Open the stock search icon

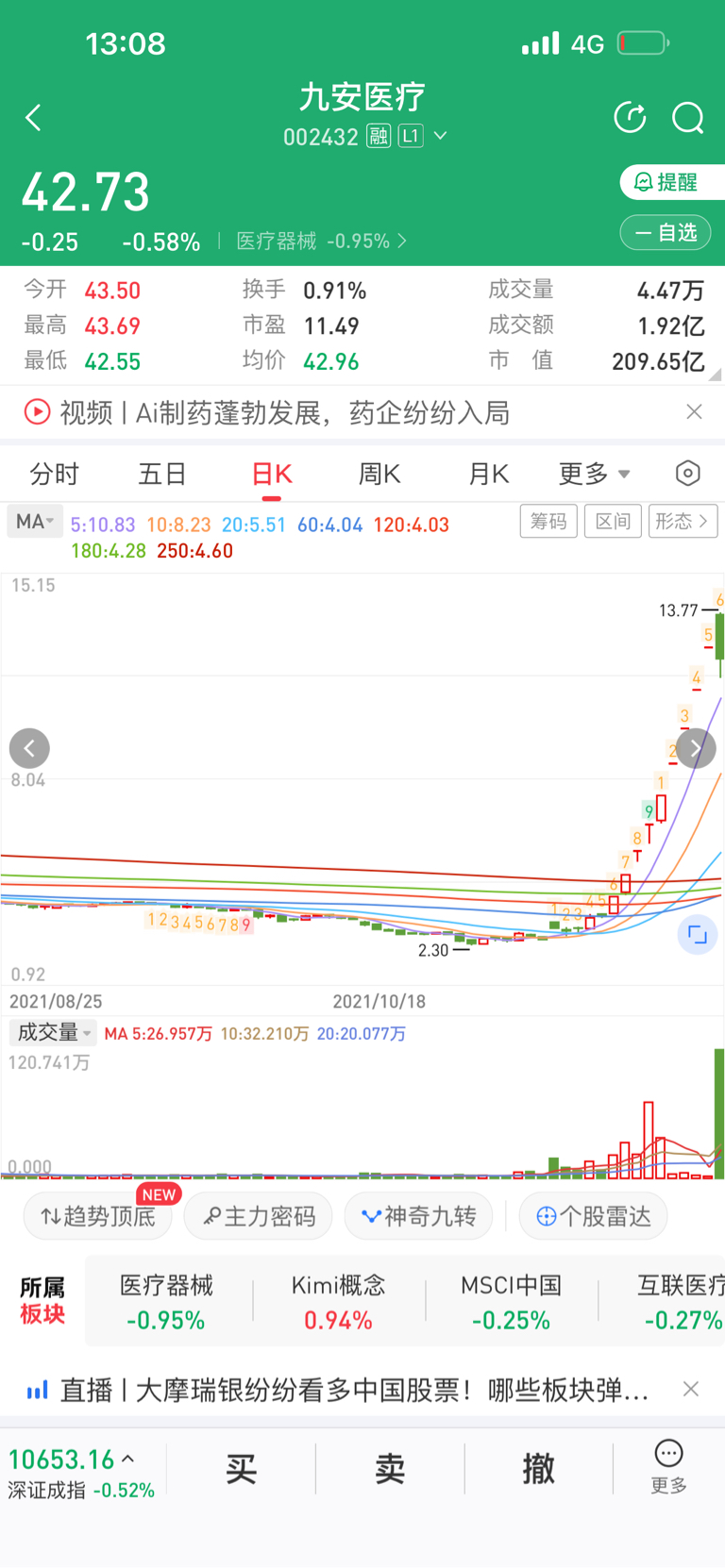coord(687,118)
